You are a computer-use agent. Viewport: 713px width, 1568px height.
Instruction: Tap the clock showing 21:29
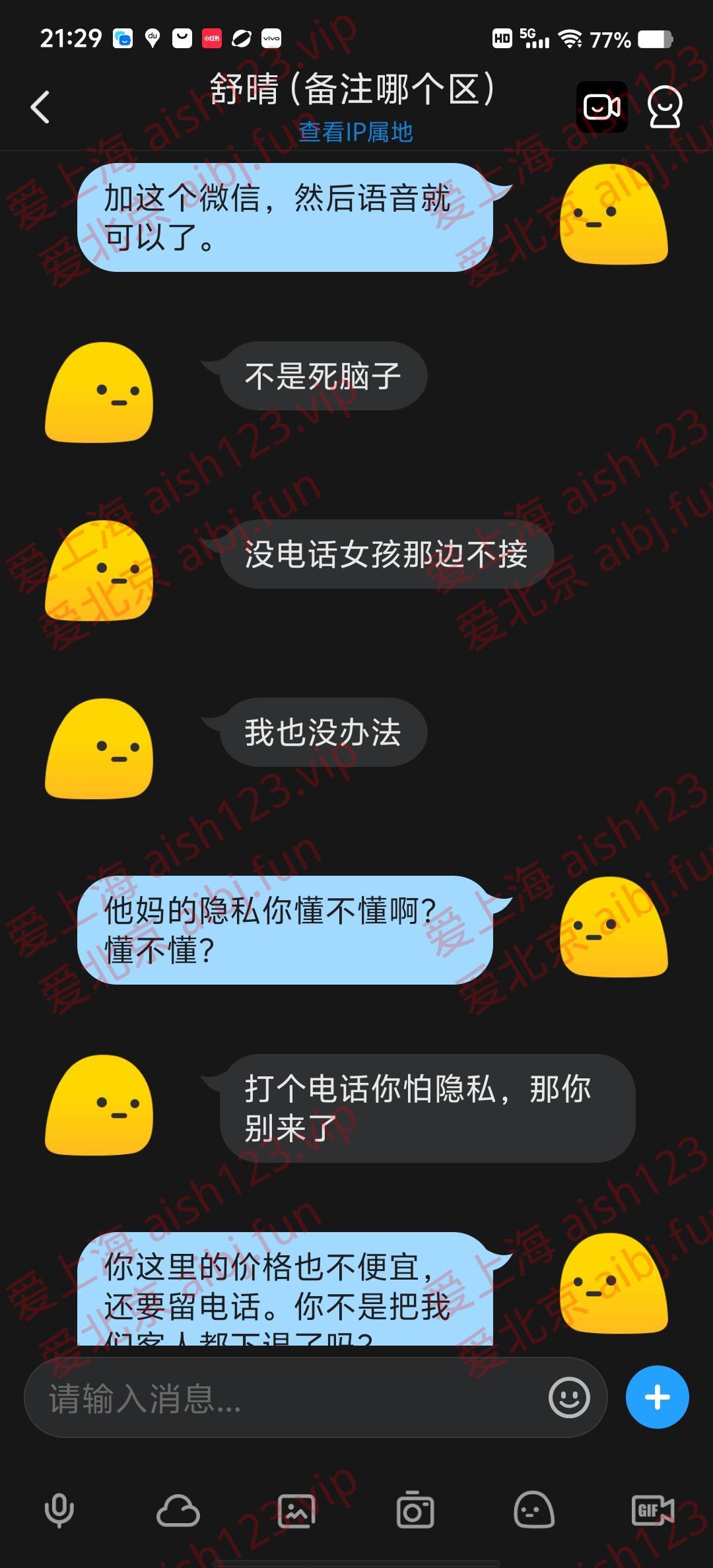69,40
